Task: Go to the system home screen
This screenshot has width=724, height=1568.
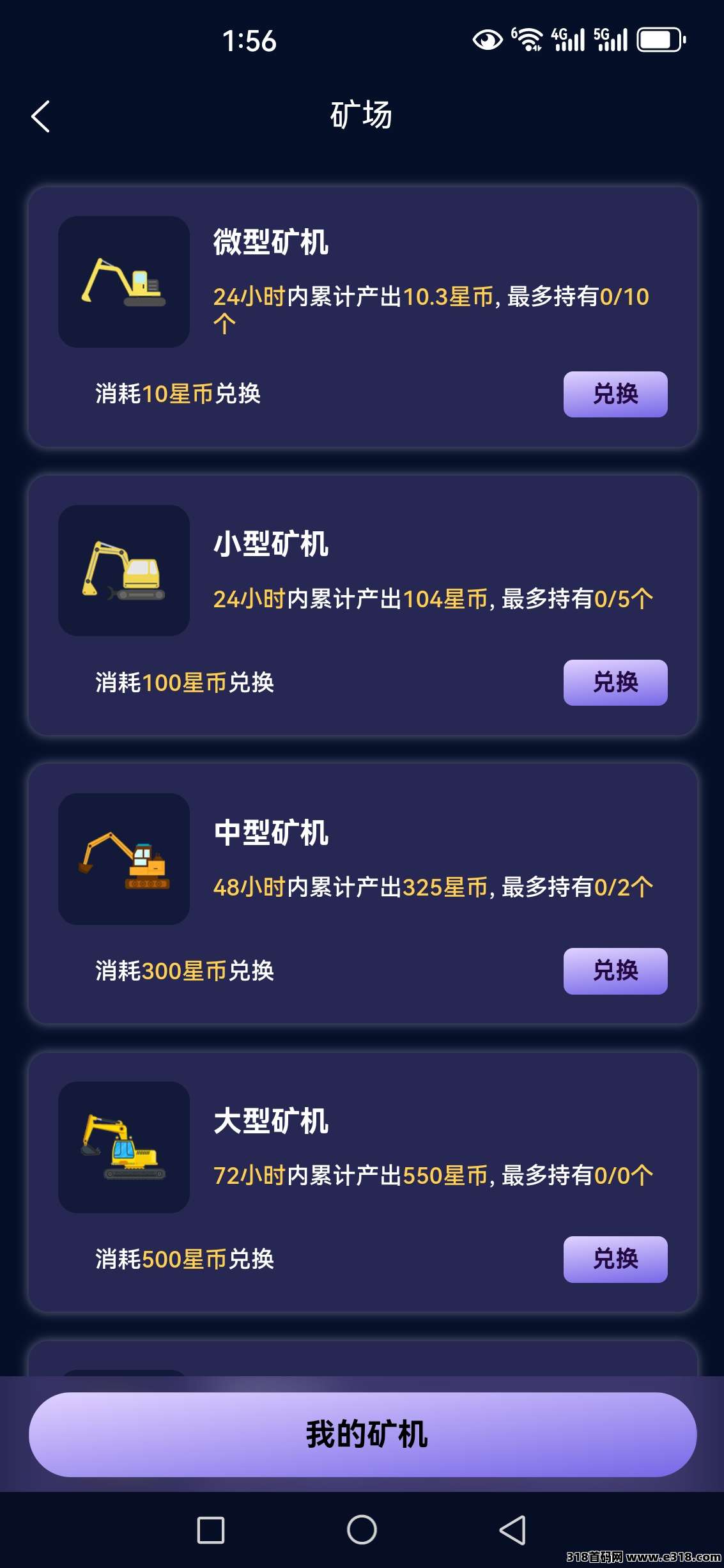Action: click(362, 1530)
